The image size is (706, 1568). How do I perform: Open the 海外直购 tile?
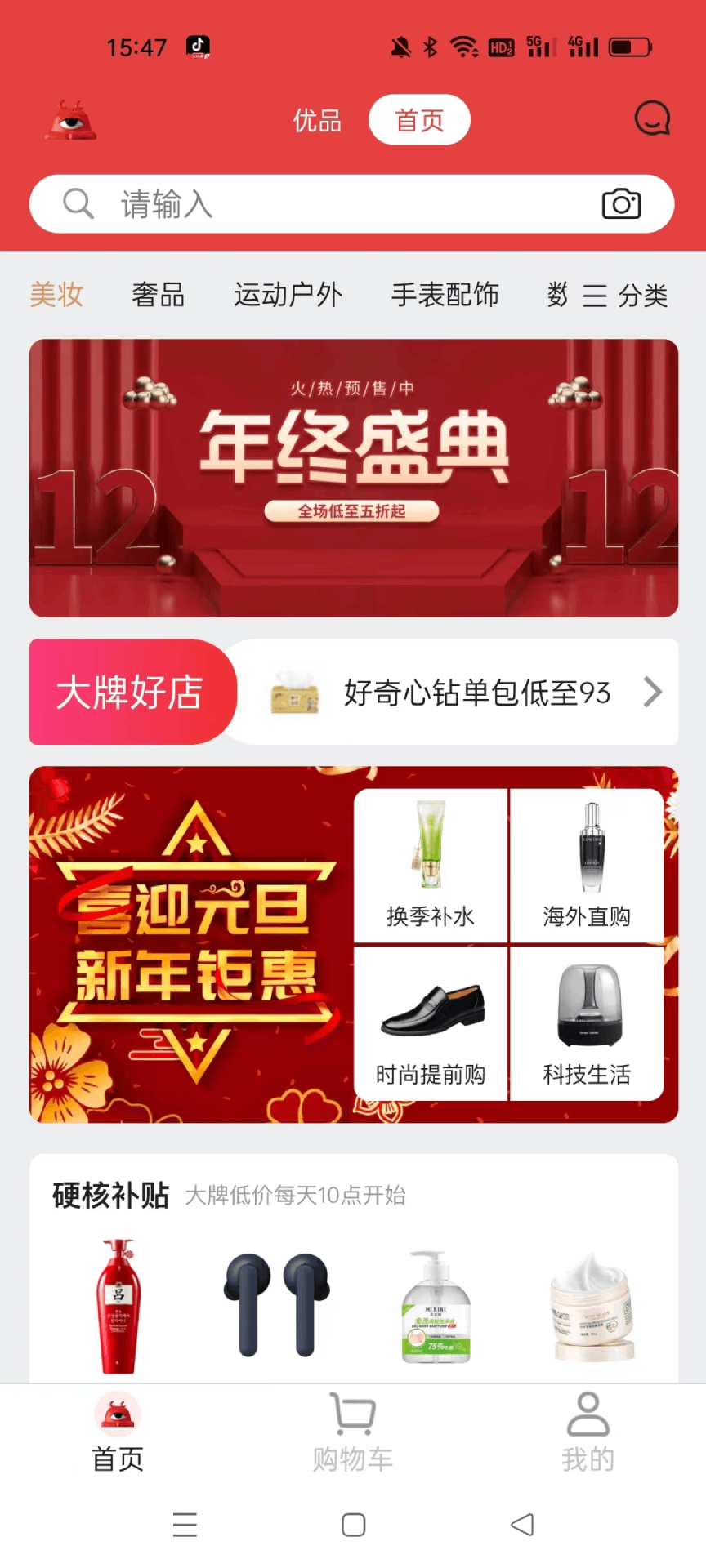click(587, 866)
